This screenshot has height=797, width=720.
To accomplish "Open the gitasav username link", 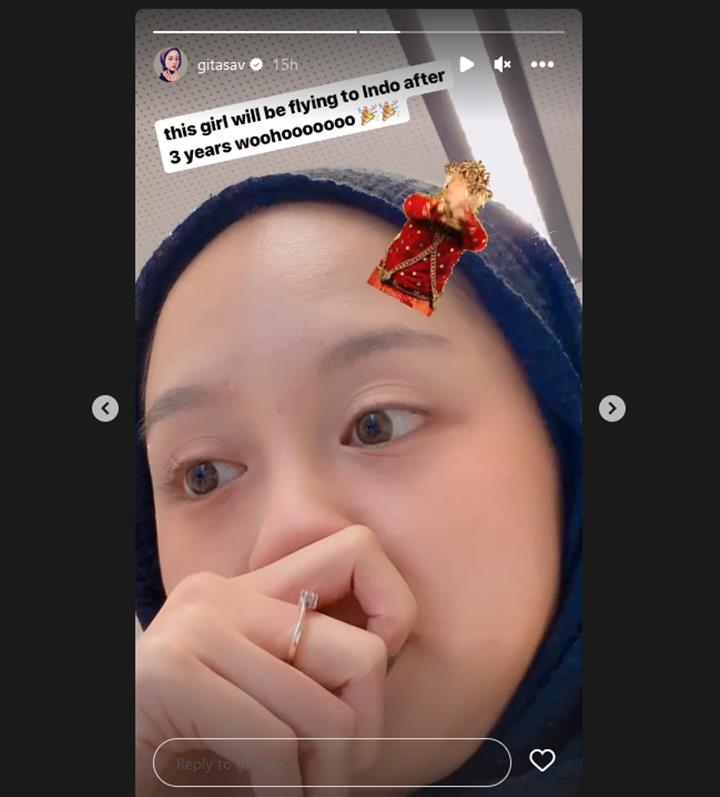I will pos(220,64).
